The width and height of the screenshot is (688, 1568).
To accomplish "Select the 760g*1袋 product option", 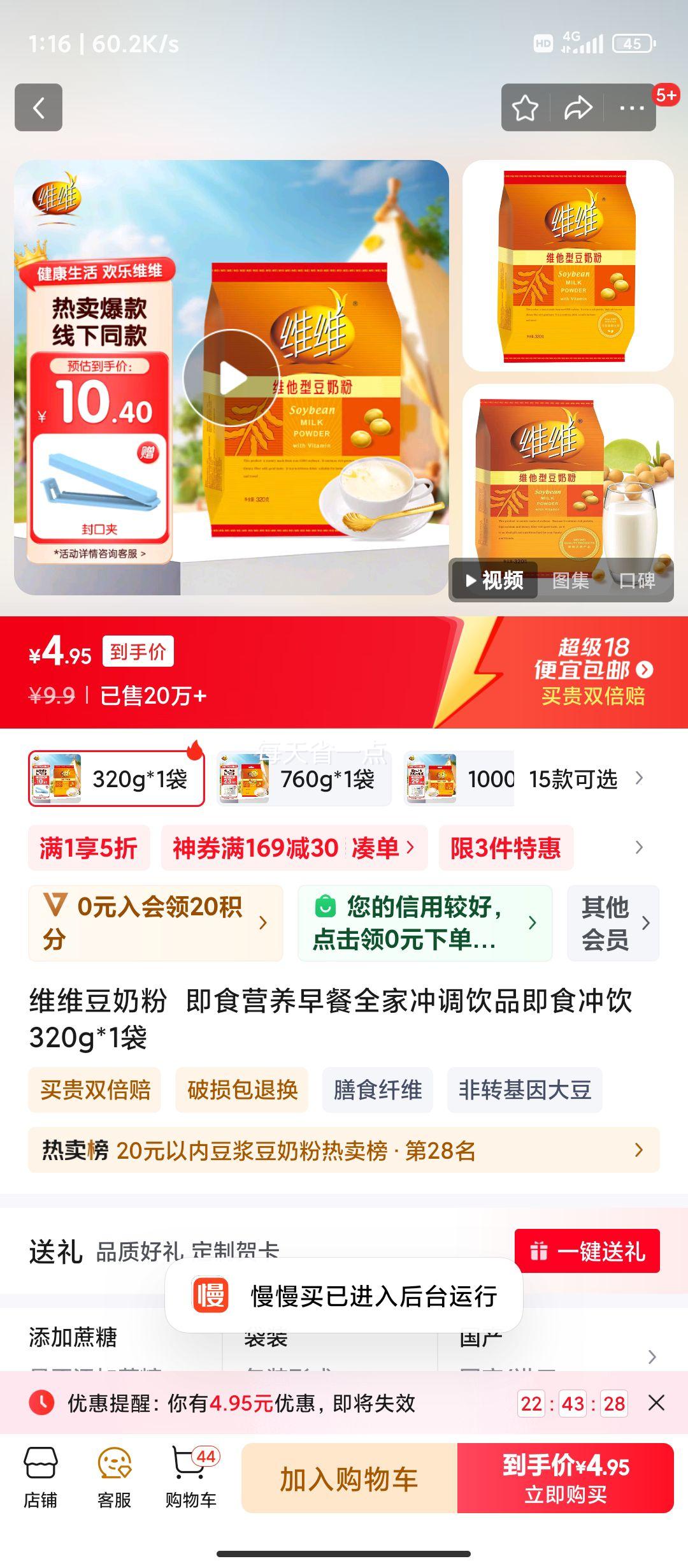I will tap(304, 779).
